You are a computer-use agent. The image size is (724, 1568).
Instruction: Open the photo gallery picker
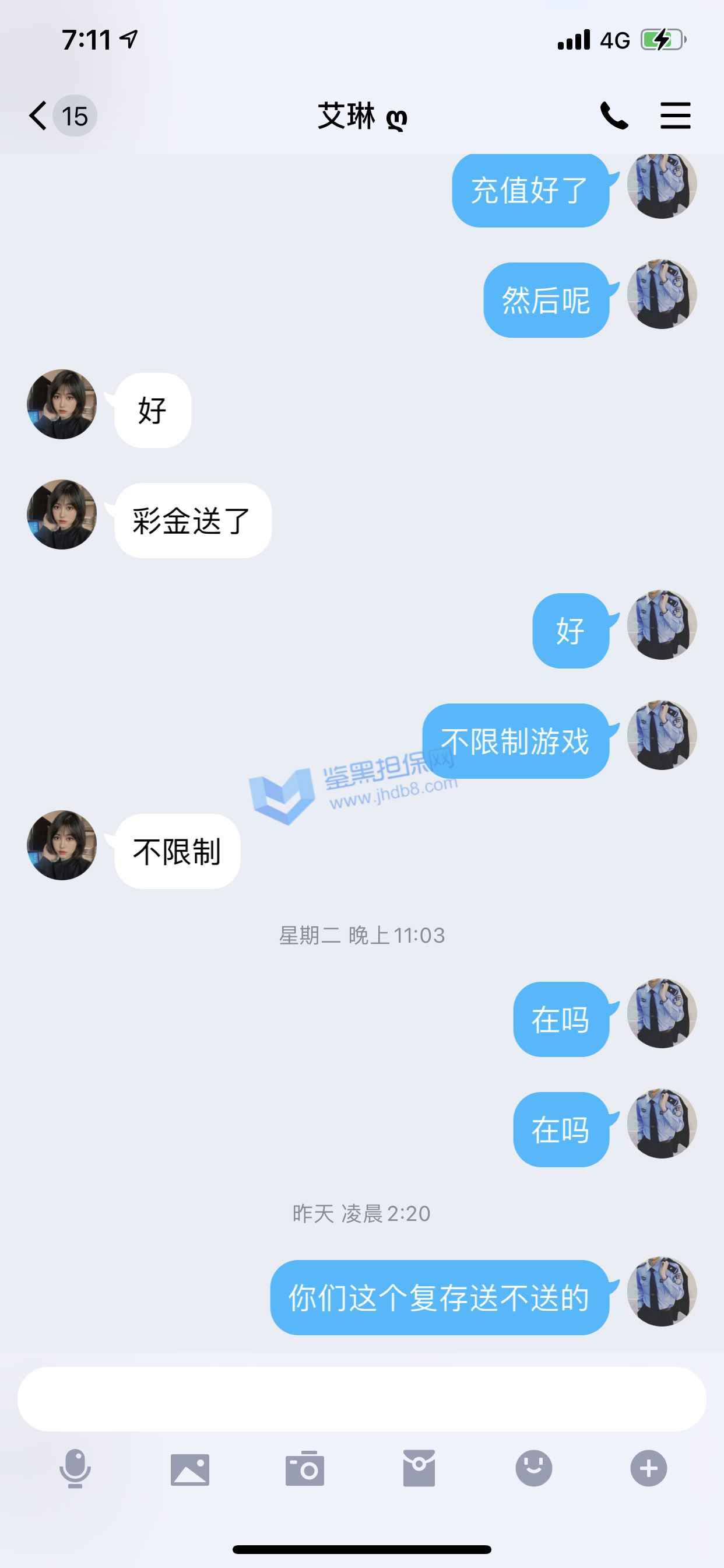pyautogui.click(x=190, y=1469)
